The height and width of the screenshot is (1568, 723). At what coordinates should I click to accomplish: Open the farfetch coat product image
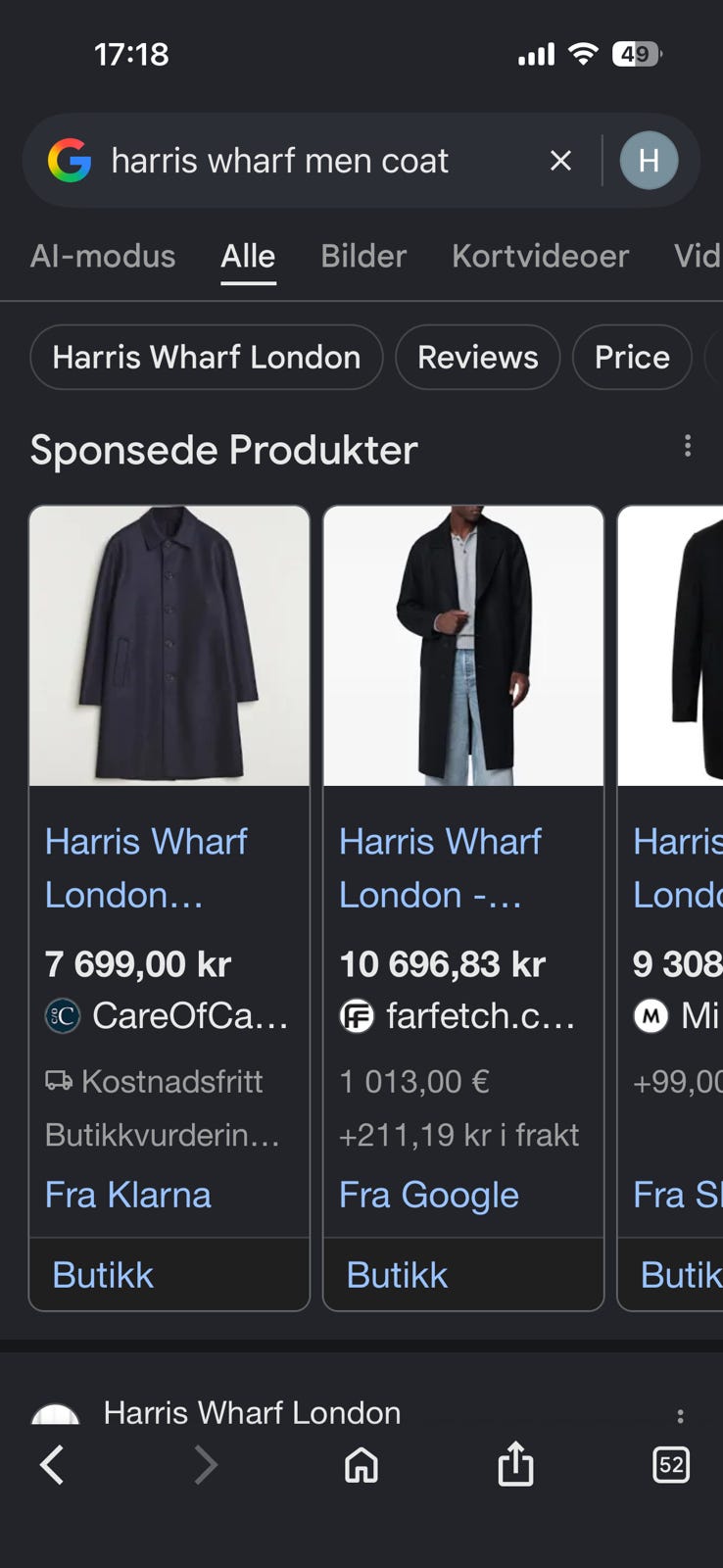tap(463, 646)
